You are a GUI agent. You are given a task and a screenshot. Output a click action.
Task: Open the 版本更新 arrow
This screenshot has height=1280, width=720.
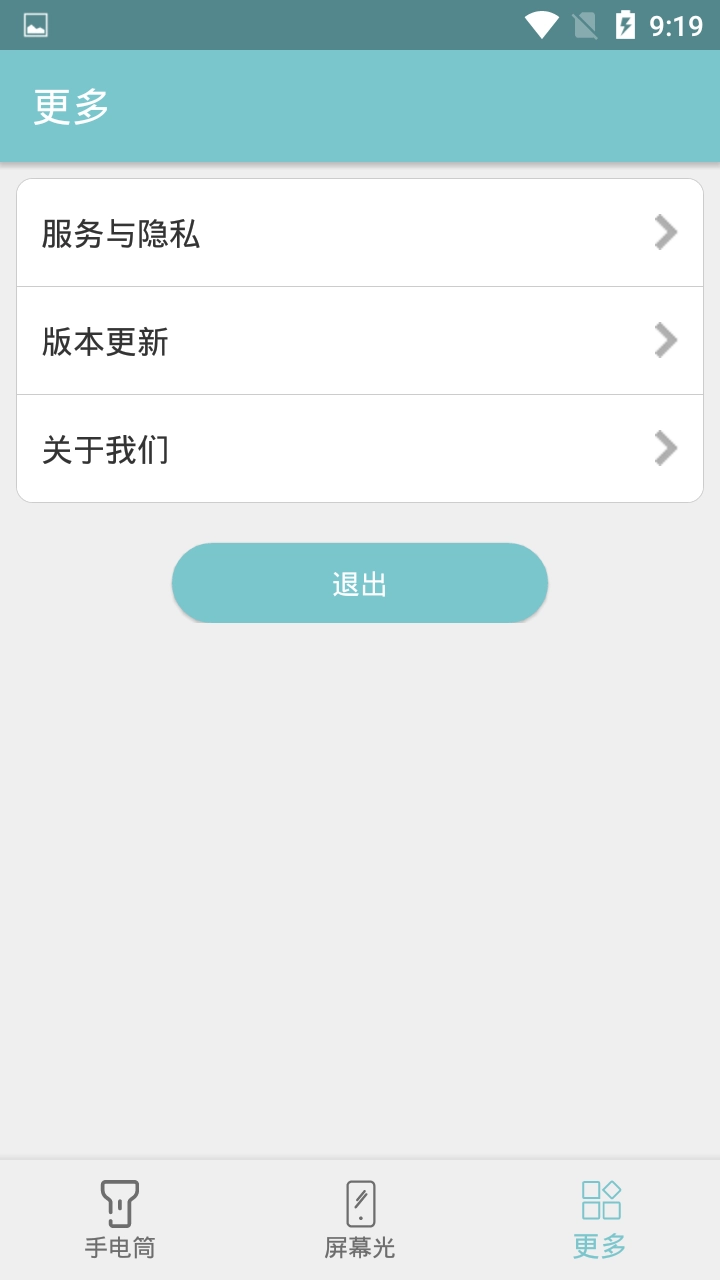(665, 340)
